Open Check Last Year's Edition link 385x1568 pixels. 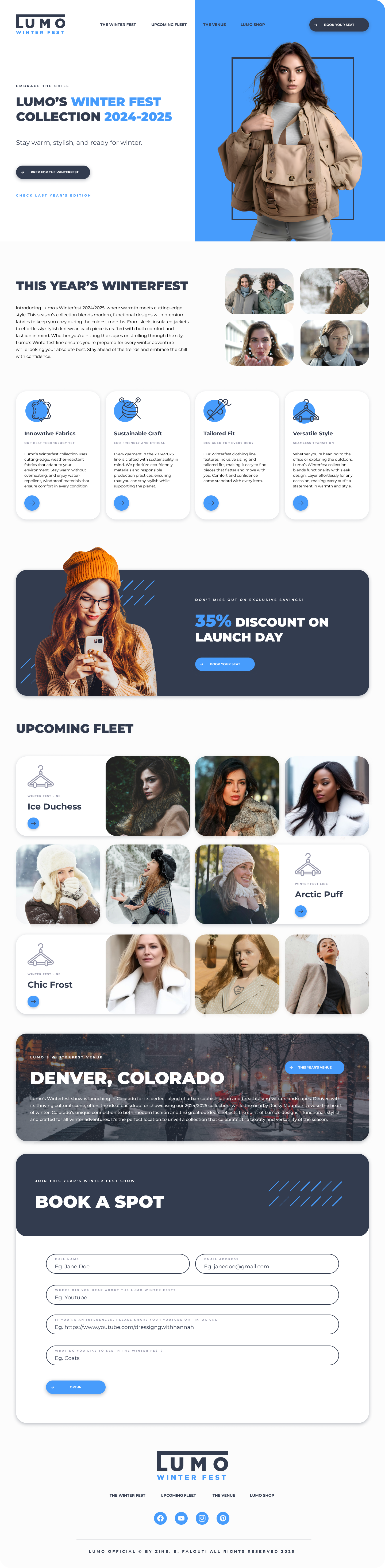click(54, 195)
